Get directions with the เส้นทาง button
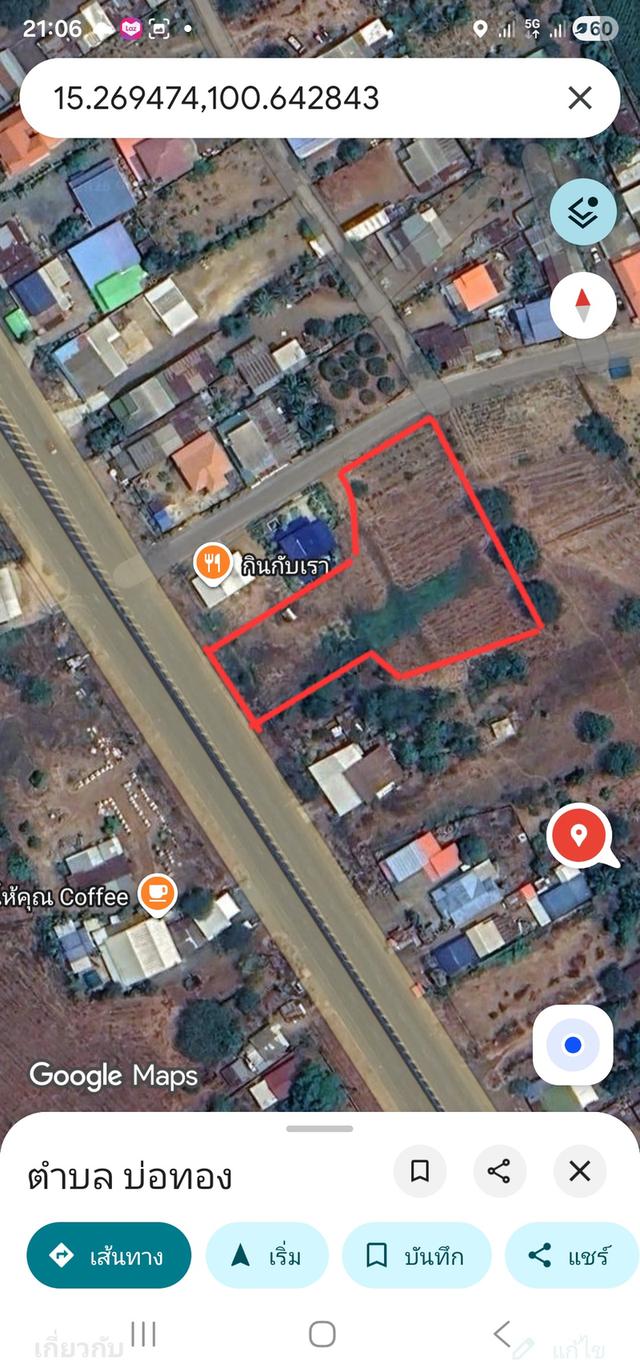Viewport: 640px width, 1372px height. (x=108, y=1256)
